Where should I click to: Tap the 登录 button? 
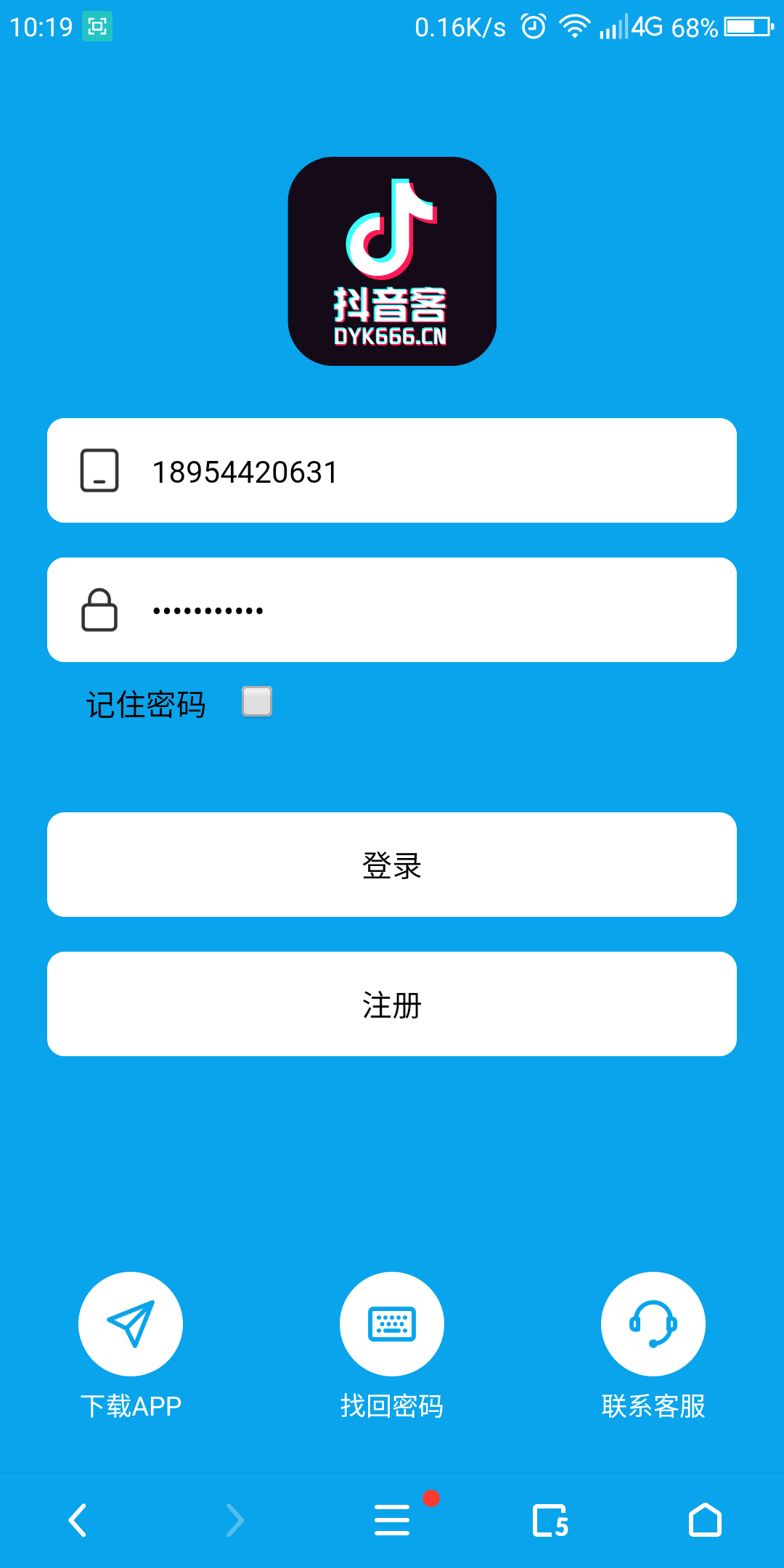point(392,865)
